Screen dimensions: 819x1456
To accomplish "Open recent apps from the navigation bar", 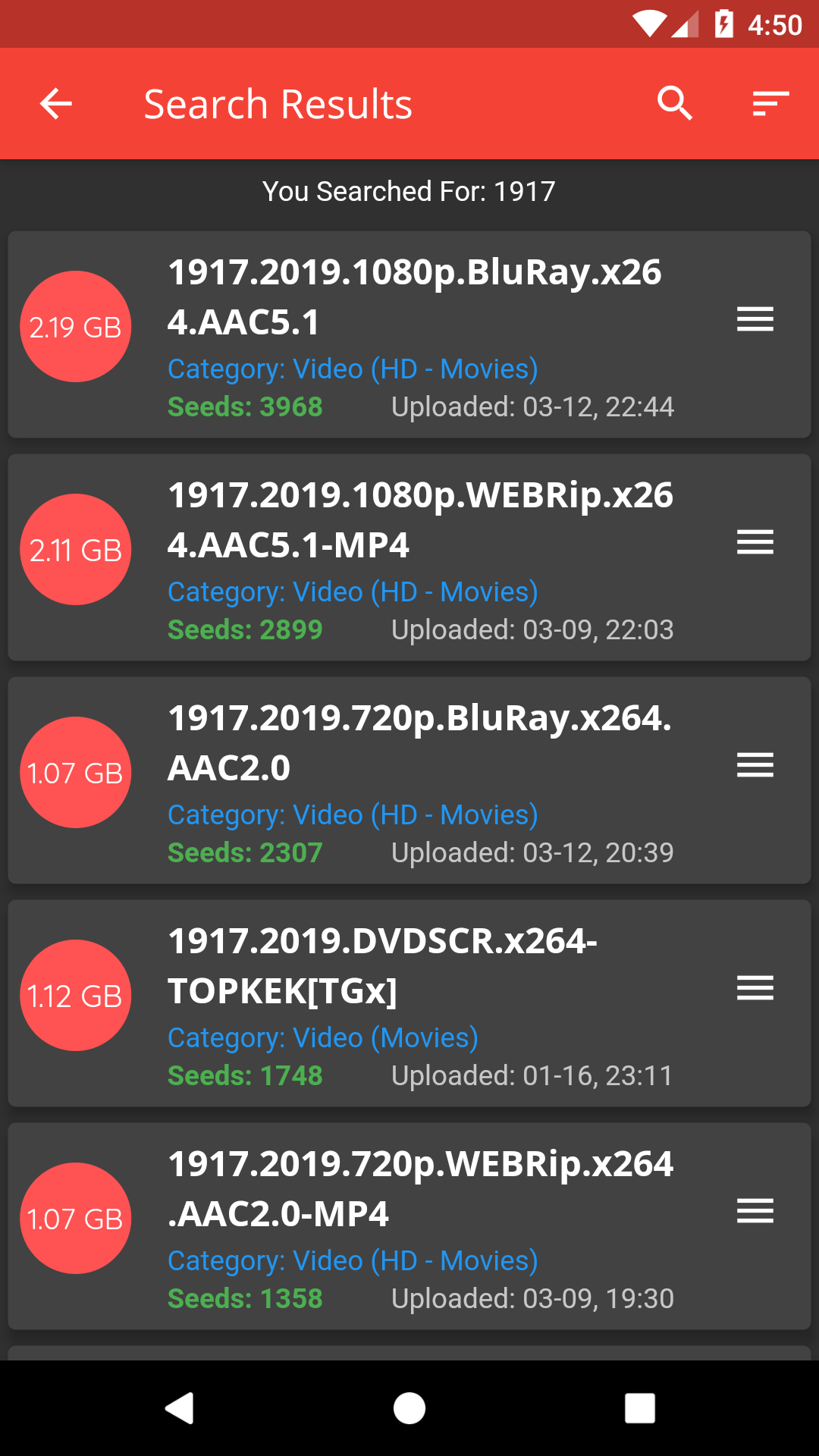I will click(x=640, y=1408).
